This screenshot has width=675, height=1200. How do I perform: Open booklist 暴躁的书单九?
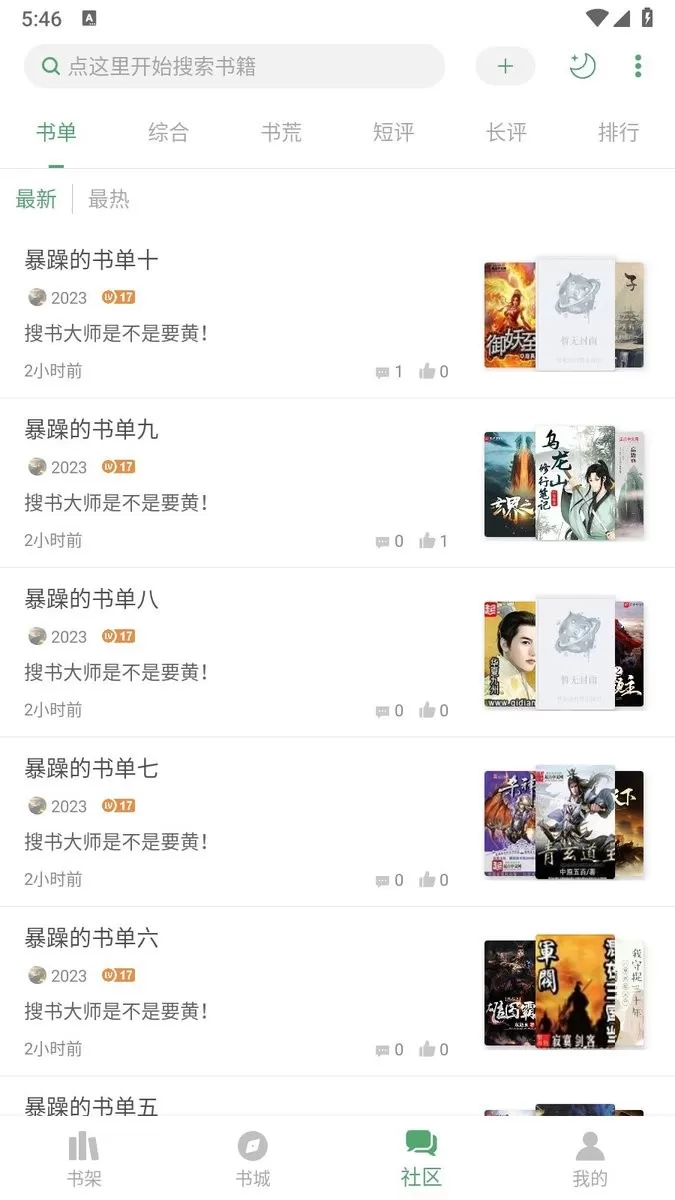tap(337, 483)
